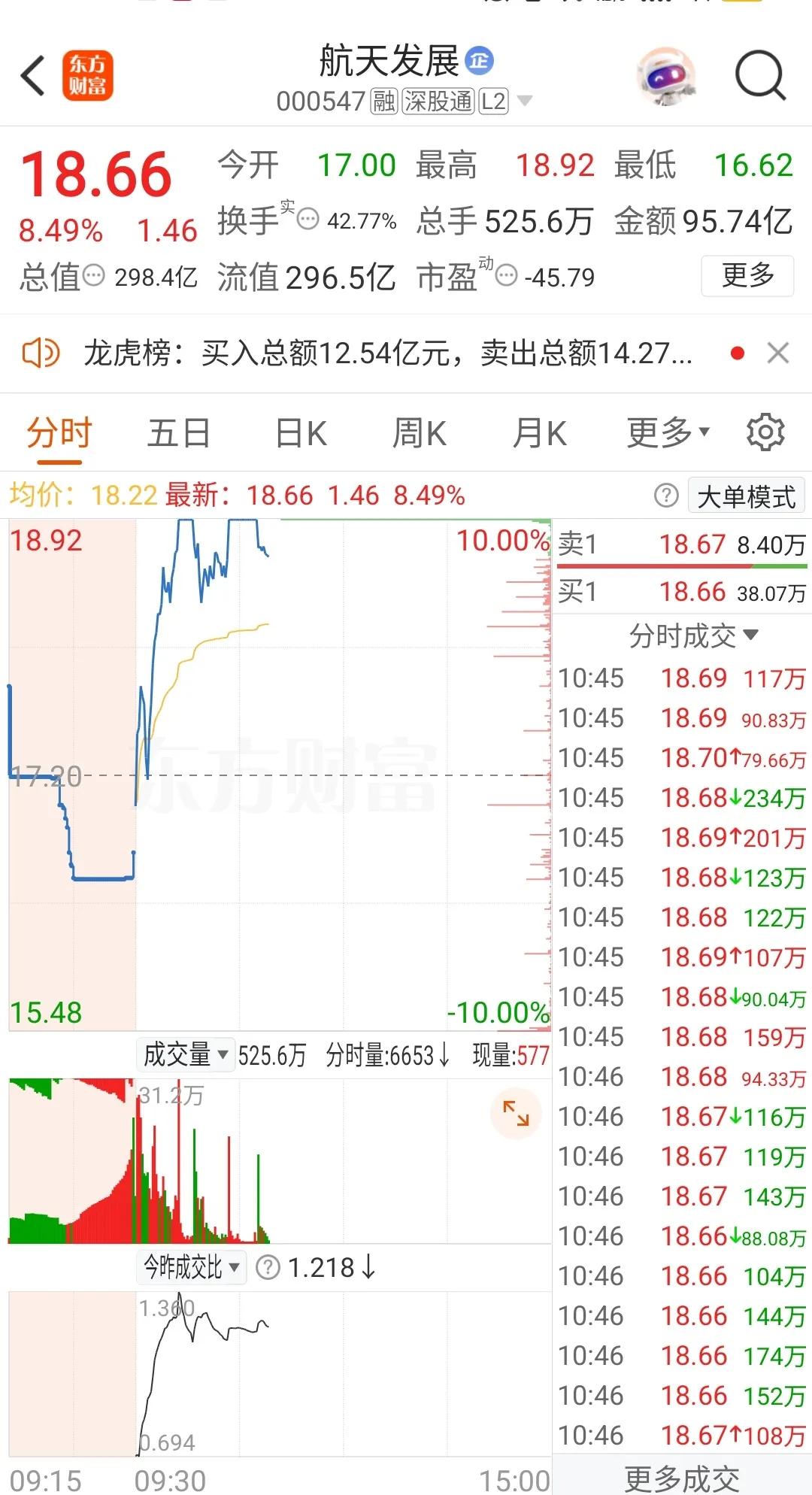Click the 更多 button for extra quote data

pos(747,277)
